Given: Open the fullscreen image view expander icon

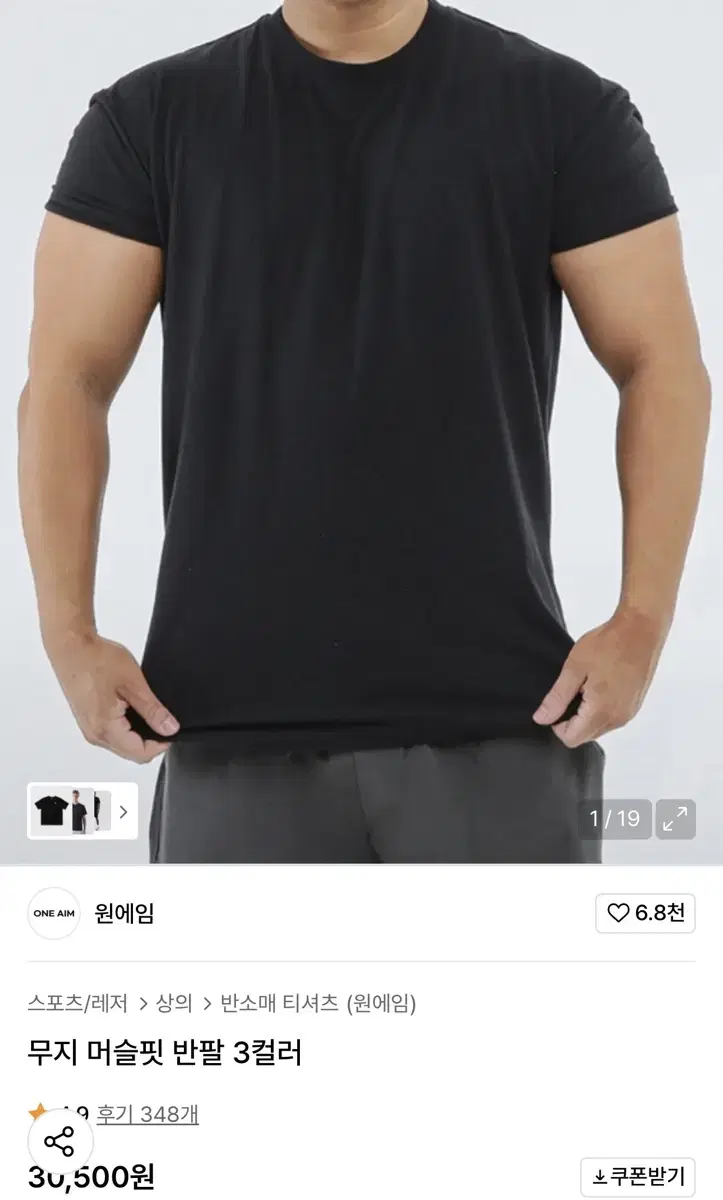Looking at the screenshot, I should [x=674, y=818].
